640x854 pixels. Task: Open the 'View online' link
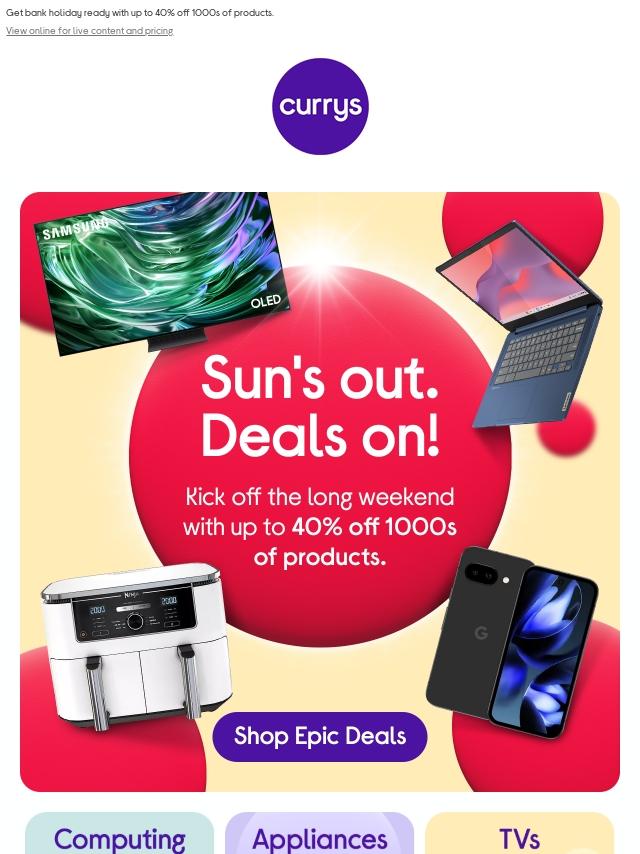[89, 31]
